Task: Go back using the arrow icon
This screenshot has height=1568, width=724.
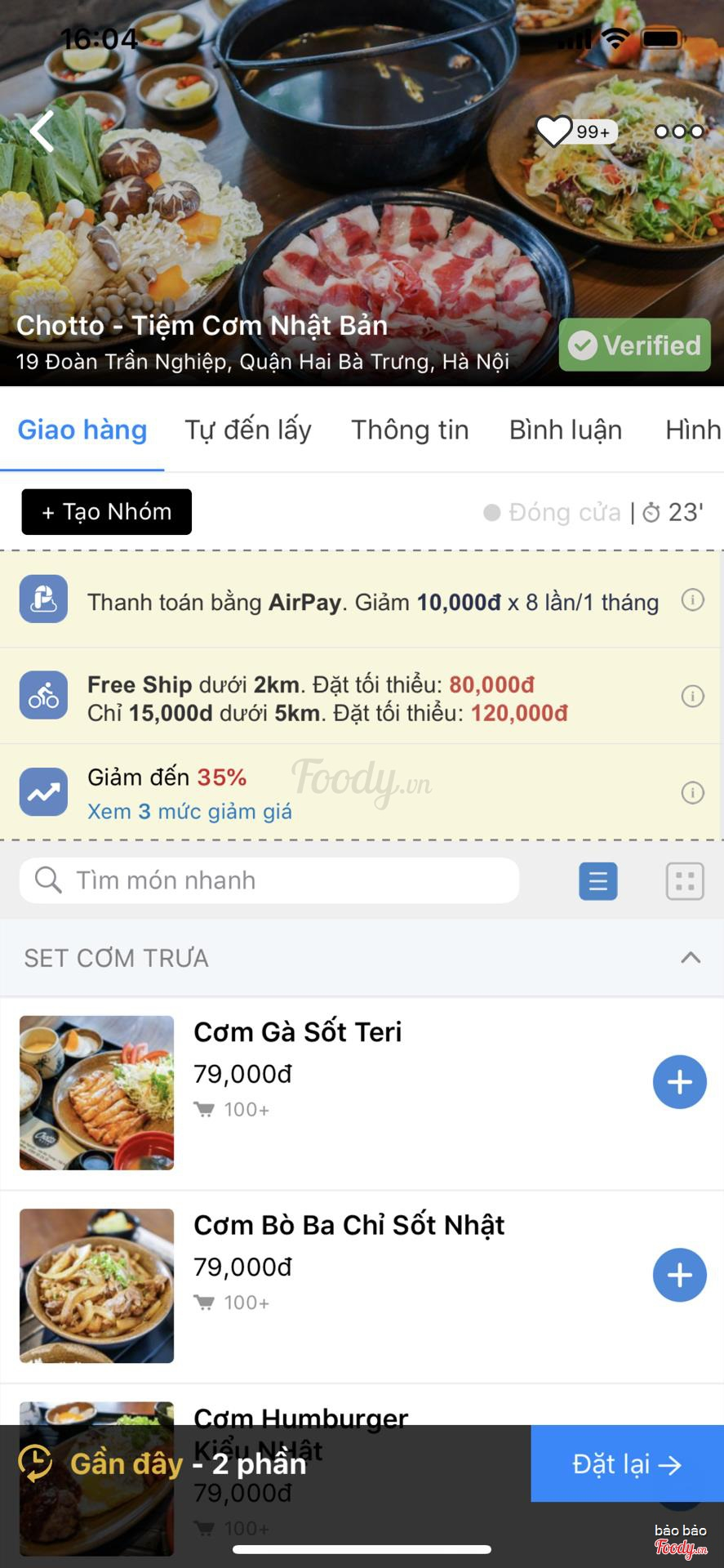Action: tap(42, 131)
